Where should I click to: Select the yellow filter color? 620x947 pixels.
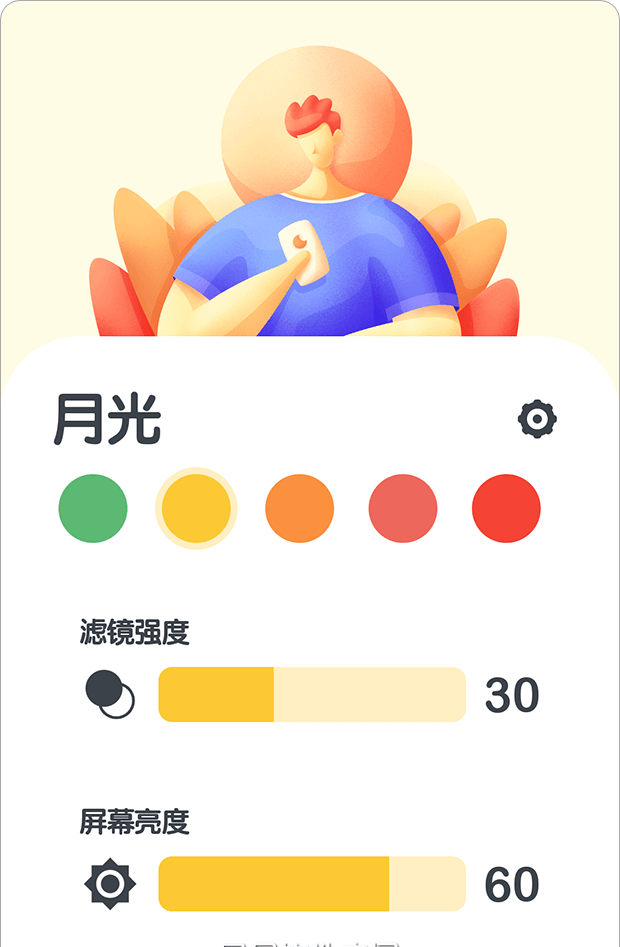pyautogui.click(x=197, y=508)
